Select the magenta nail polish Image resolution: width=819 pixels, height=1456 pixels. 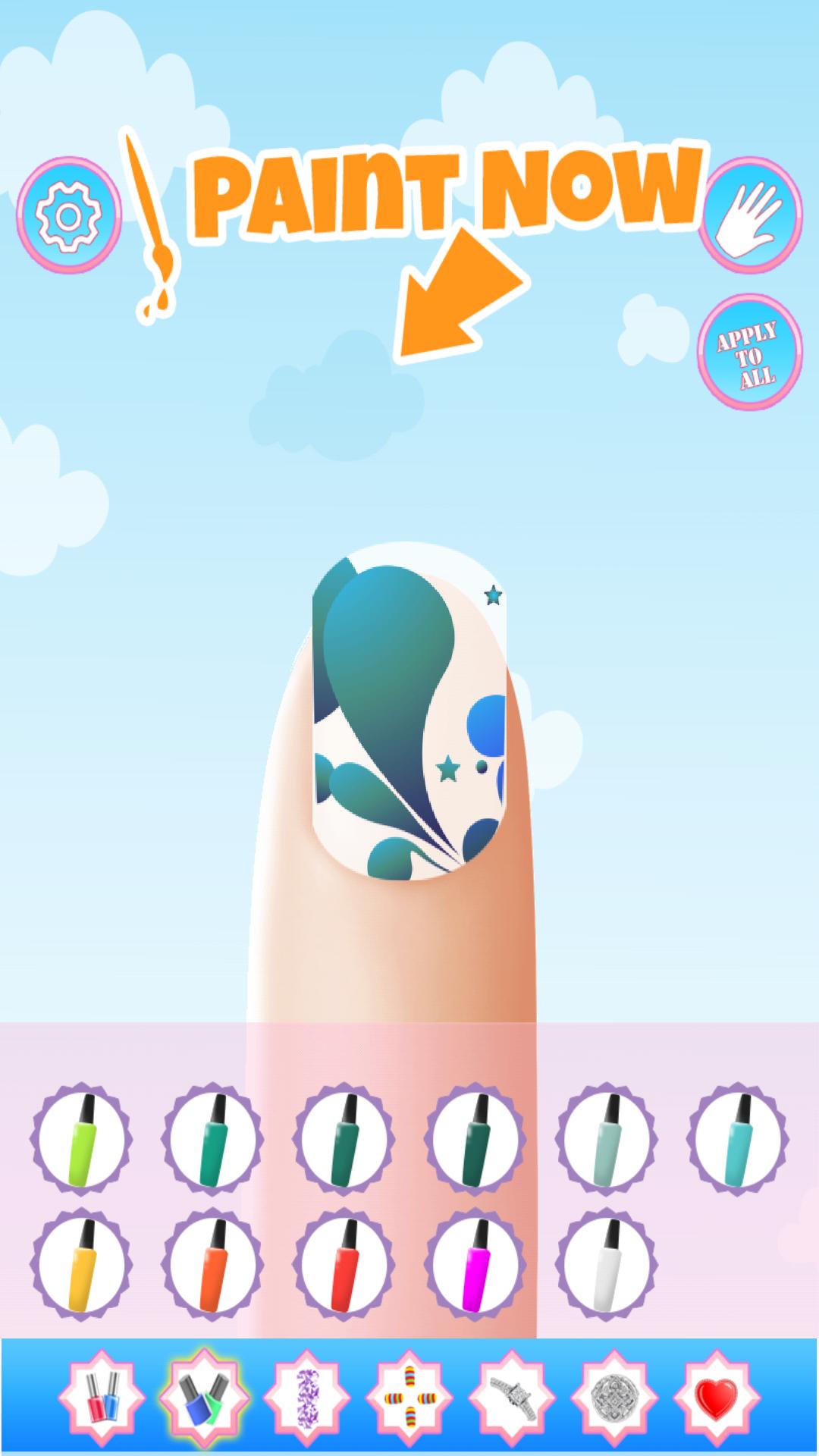475,1265
